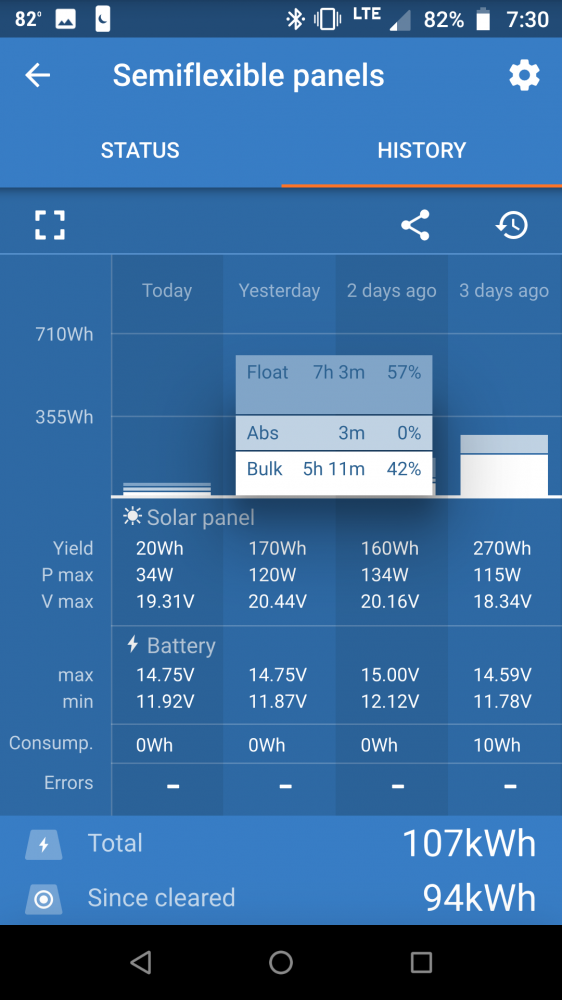Switch to the STATUS tab
This screenshot has height=1000, width=562.
point(140,151)
